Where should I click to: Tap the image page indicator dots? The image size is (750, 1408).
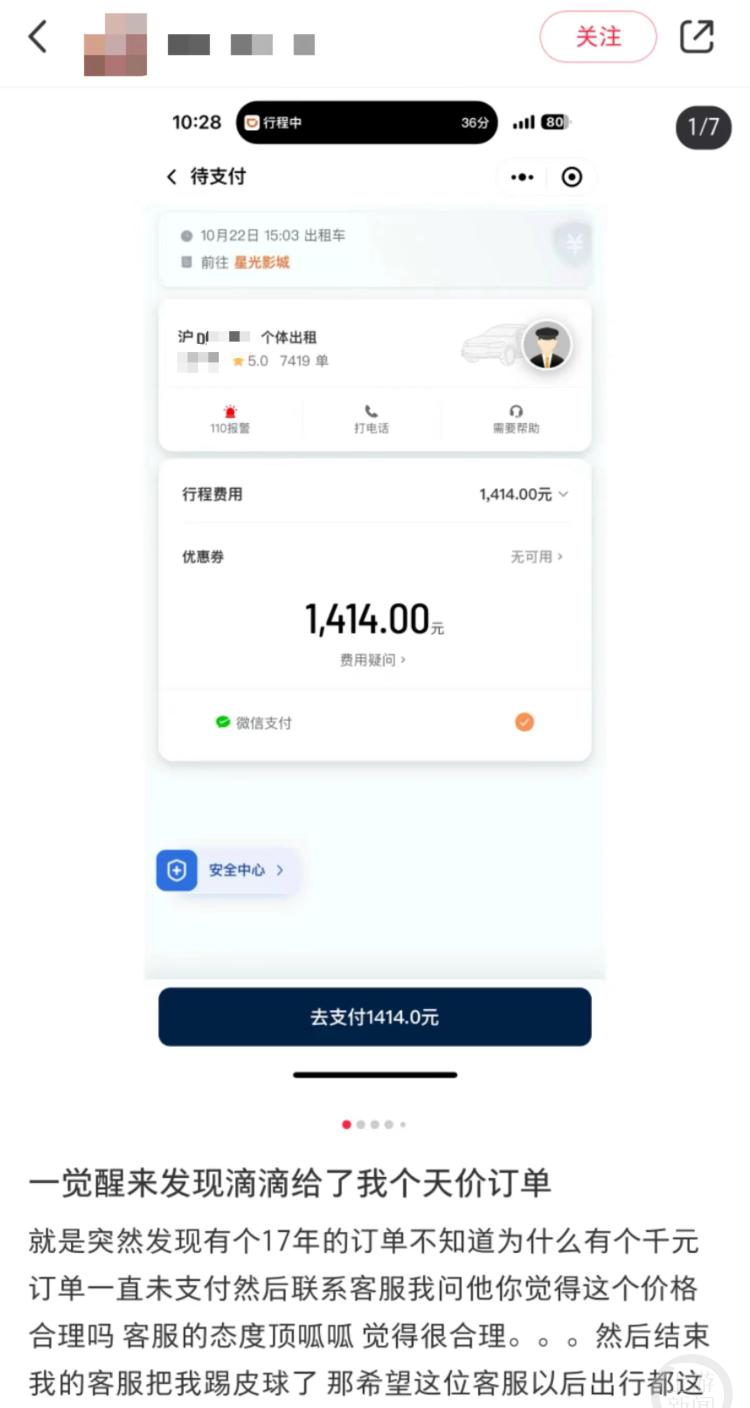(374, 1124)
